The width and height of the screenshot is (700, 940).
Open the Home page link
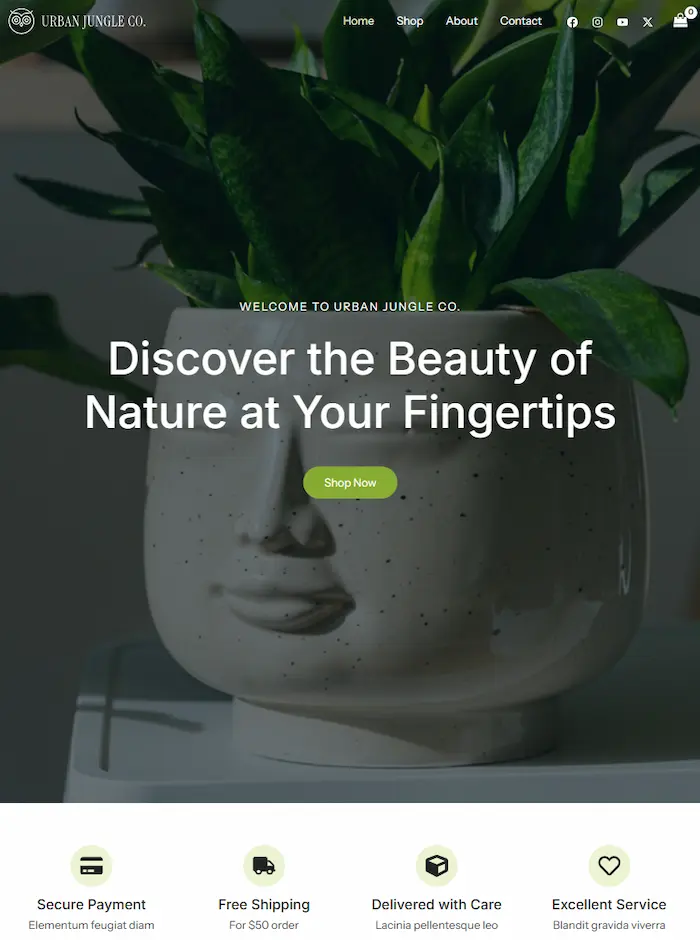[x=358, y=21]
